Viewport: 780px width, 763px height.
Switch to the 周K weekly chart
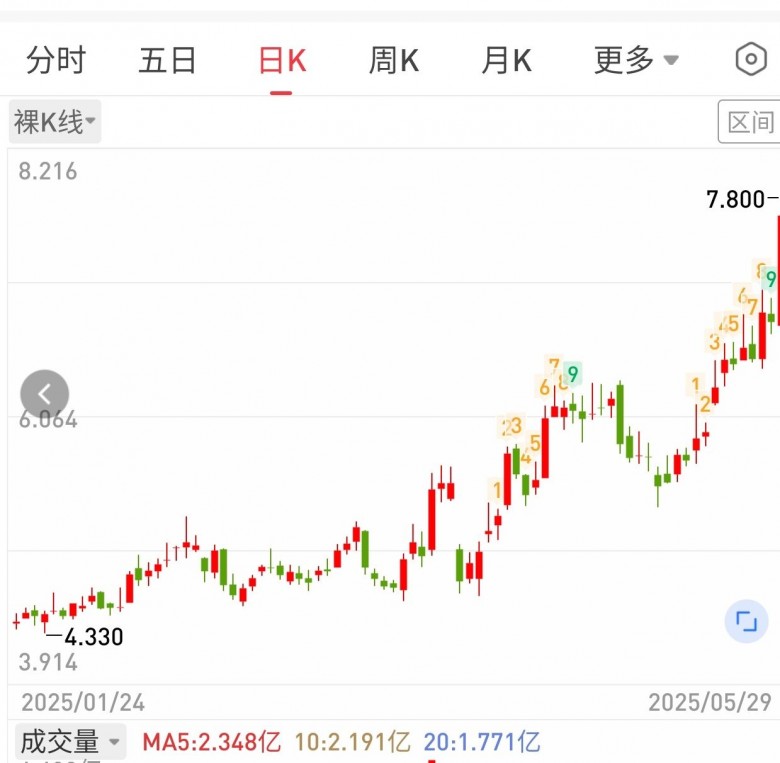point(393,61)
